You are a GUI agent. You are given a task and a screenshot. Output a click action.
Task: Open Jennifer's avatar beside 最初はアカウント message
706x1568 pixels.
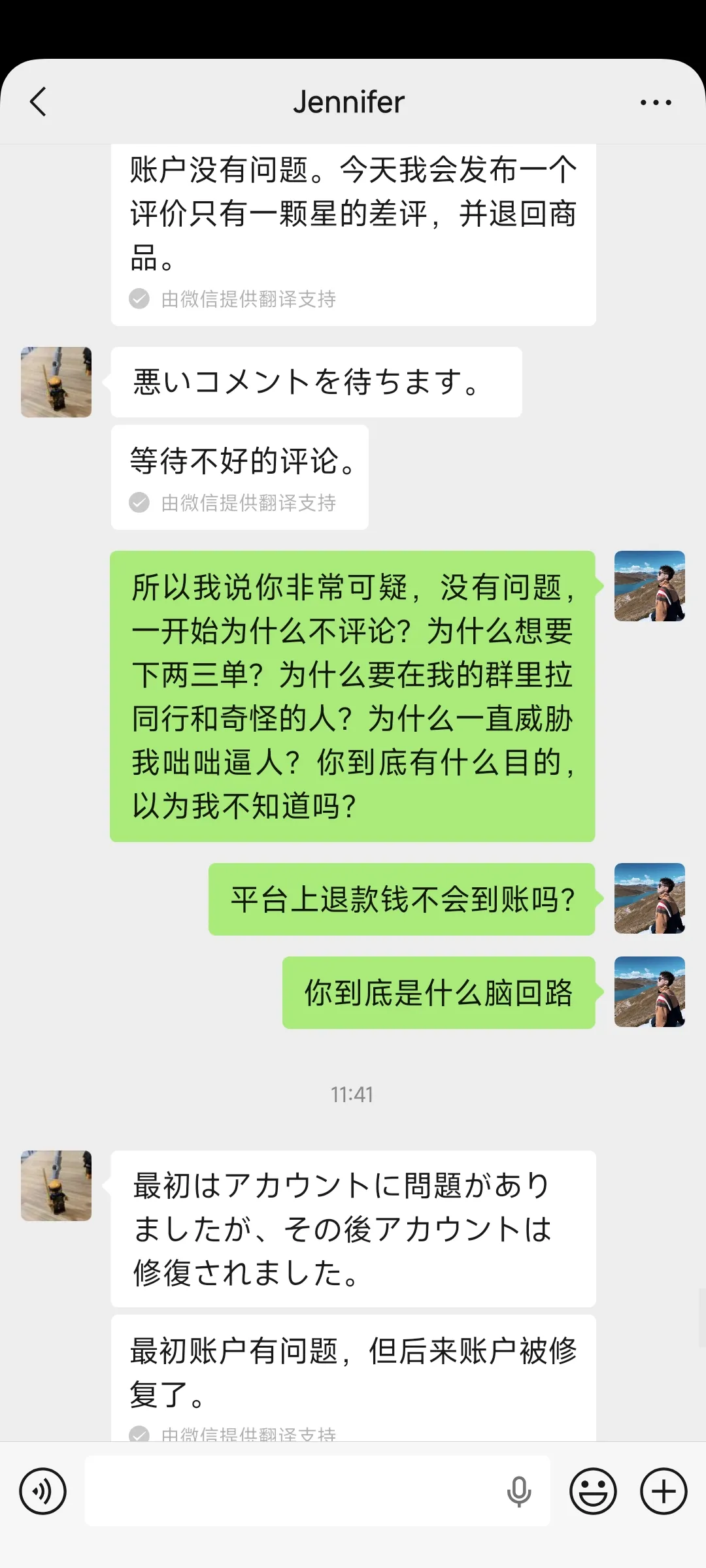pos(56,1186)
